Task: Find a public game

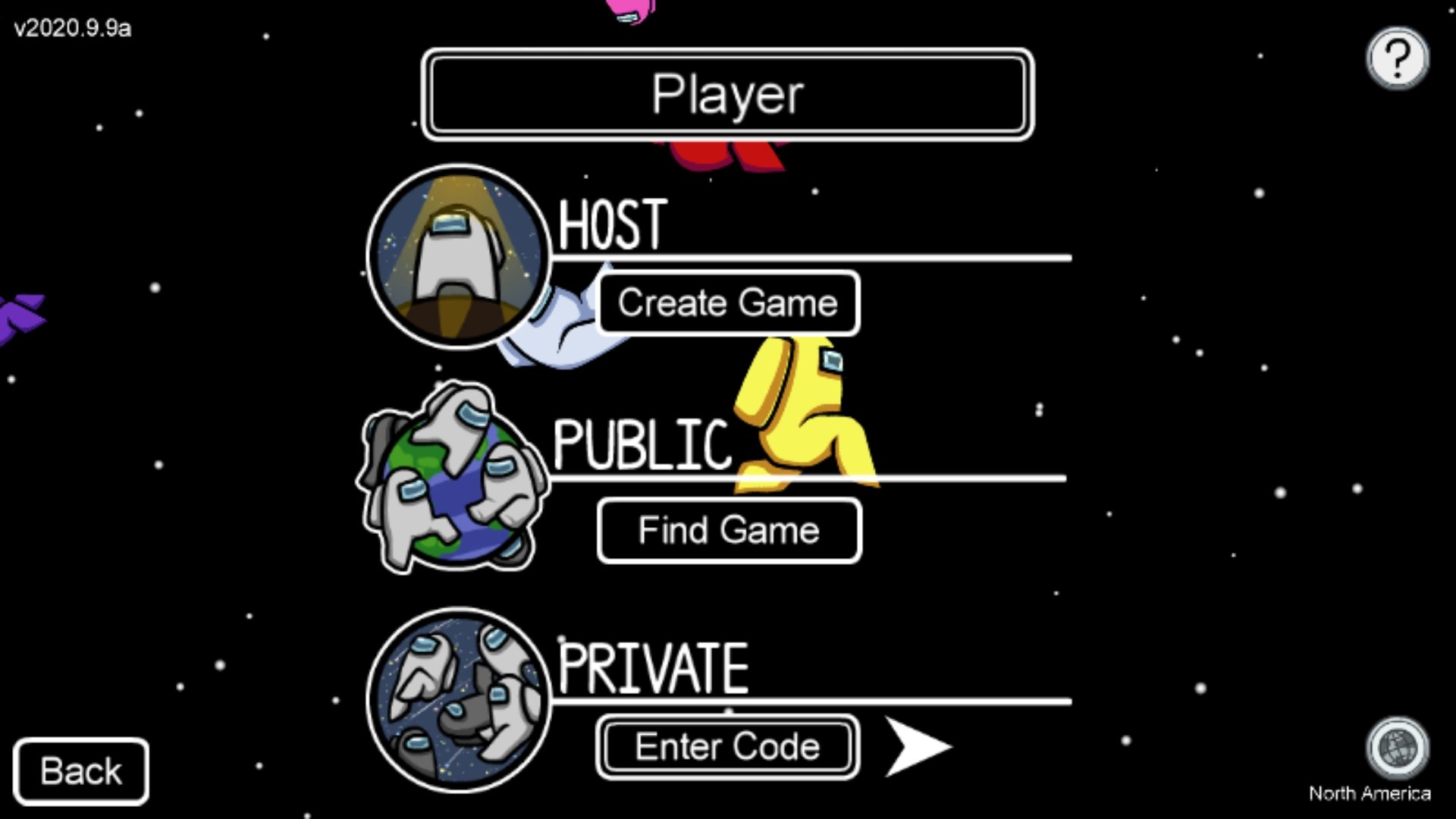Action: 729,530
